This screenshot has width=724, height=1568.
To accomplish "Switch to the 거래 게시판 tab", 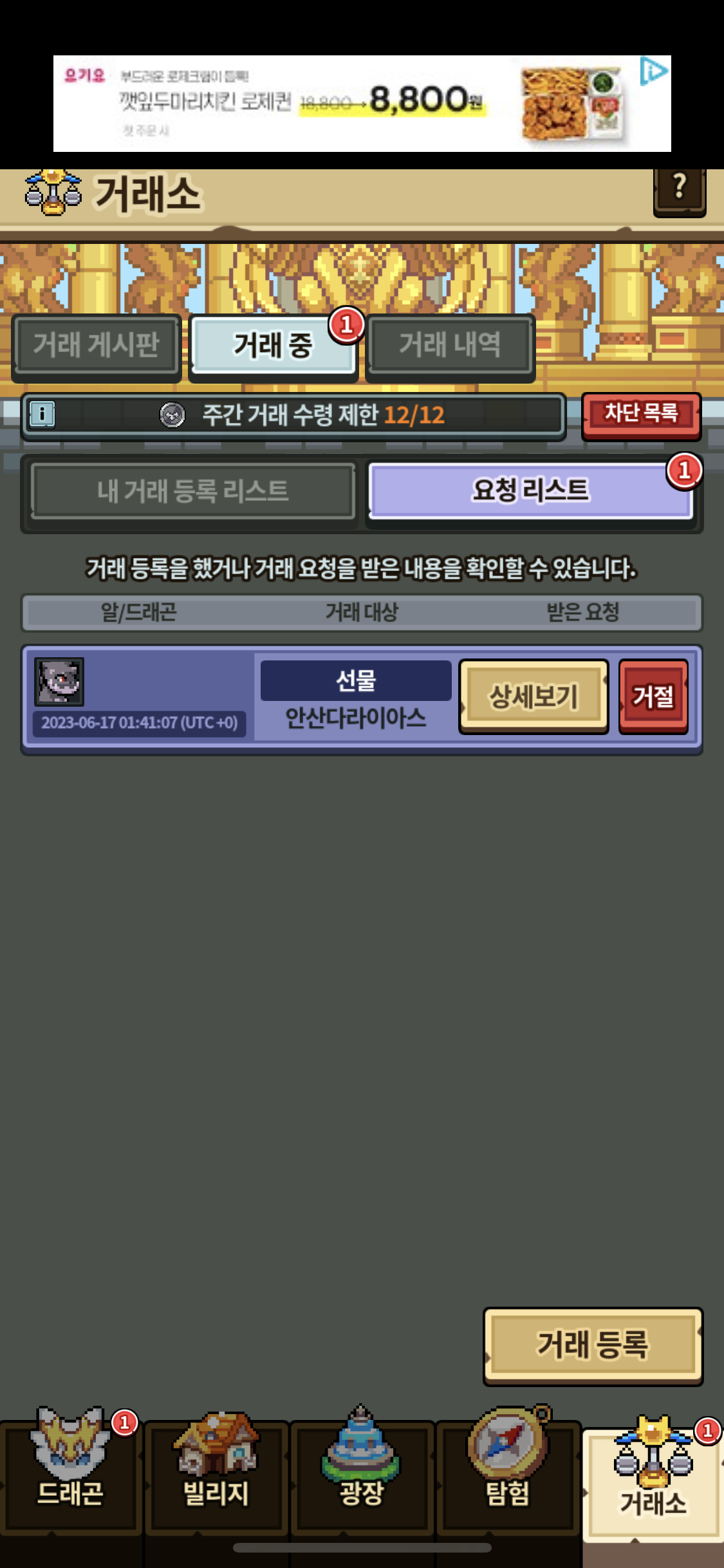I will click(96, 345).
